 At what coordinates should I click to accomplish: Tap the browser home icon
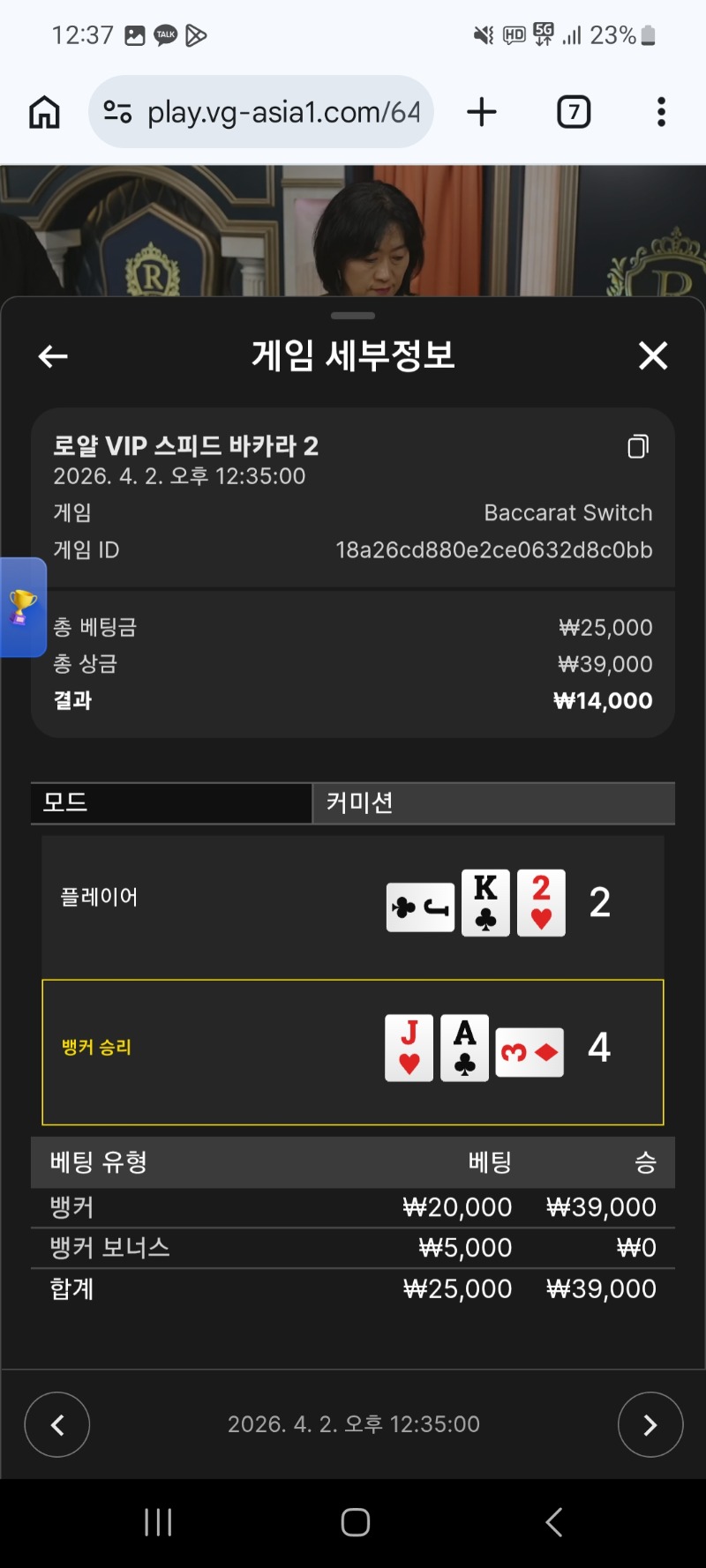[x=44, y=112]
